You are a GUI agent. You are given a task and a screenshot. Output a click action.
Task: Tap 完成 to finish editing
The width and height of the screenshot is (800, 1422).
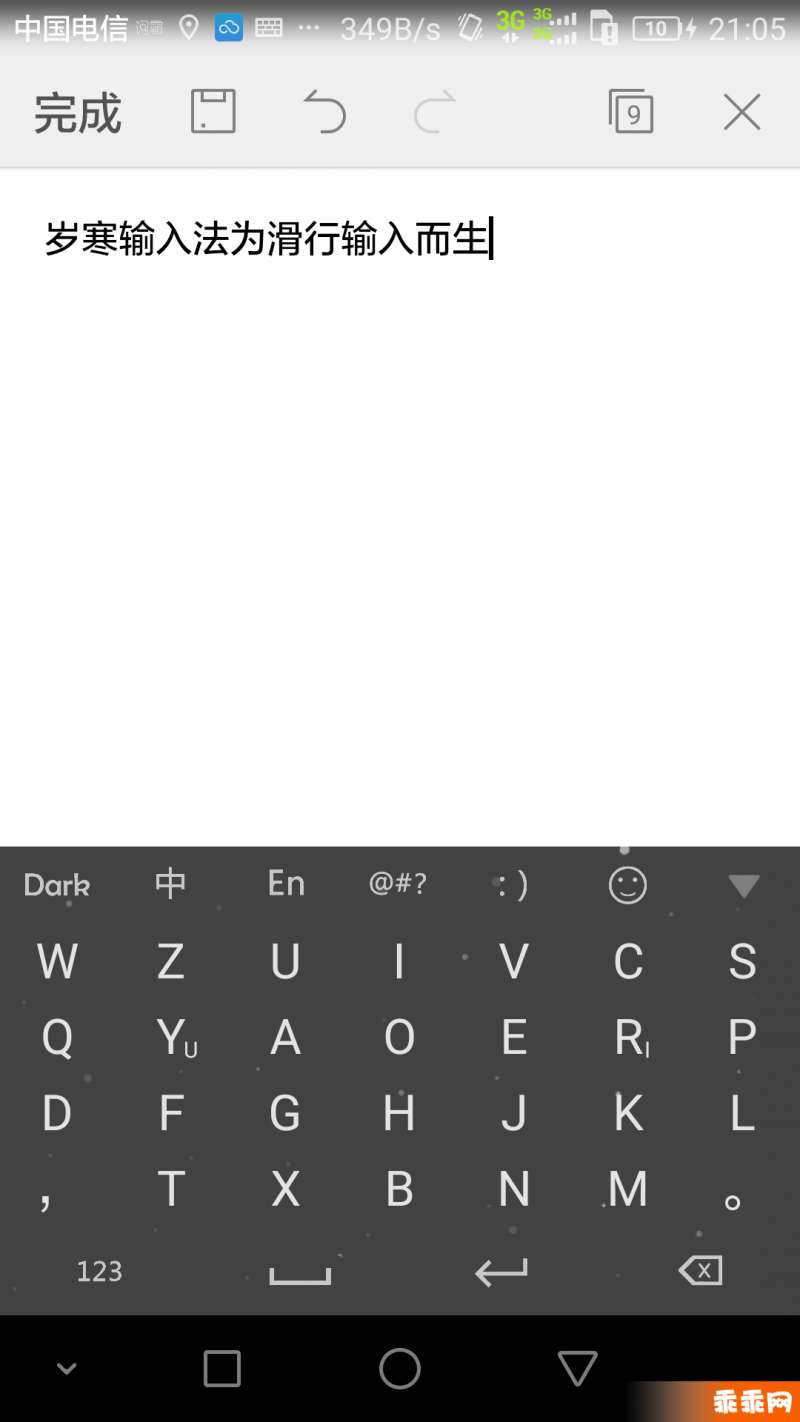(78, 113)
